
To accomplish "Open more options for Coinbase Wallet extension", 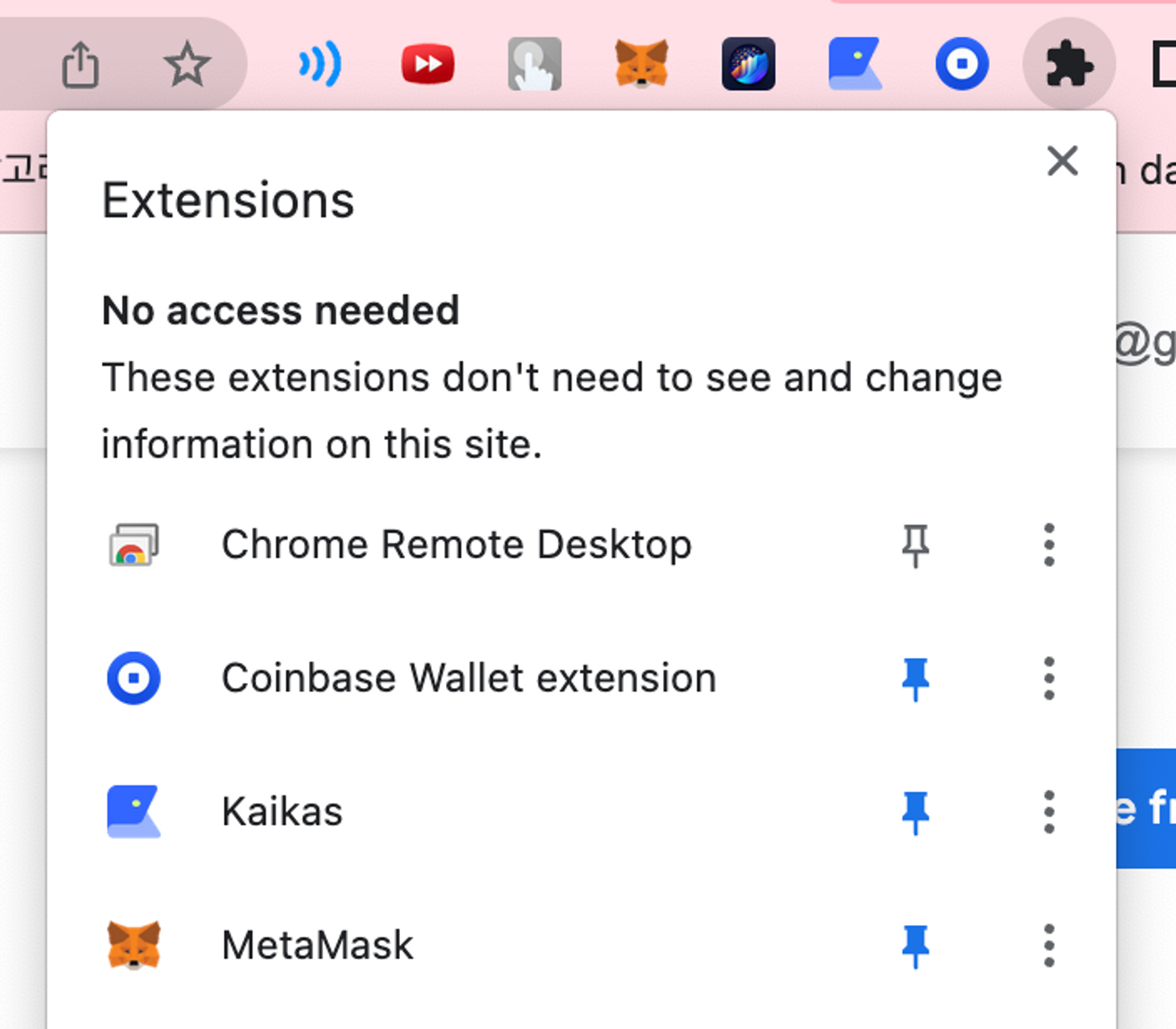I will coord(1048,678).
